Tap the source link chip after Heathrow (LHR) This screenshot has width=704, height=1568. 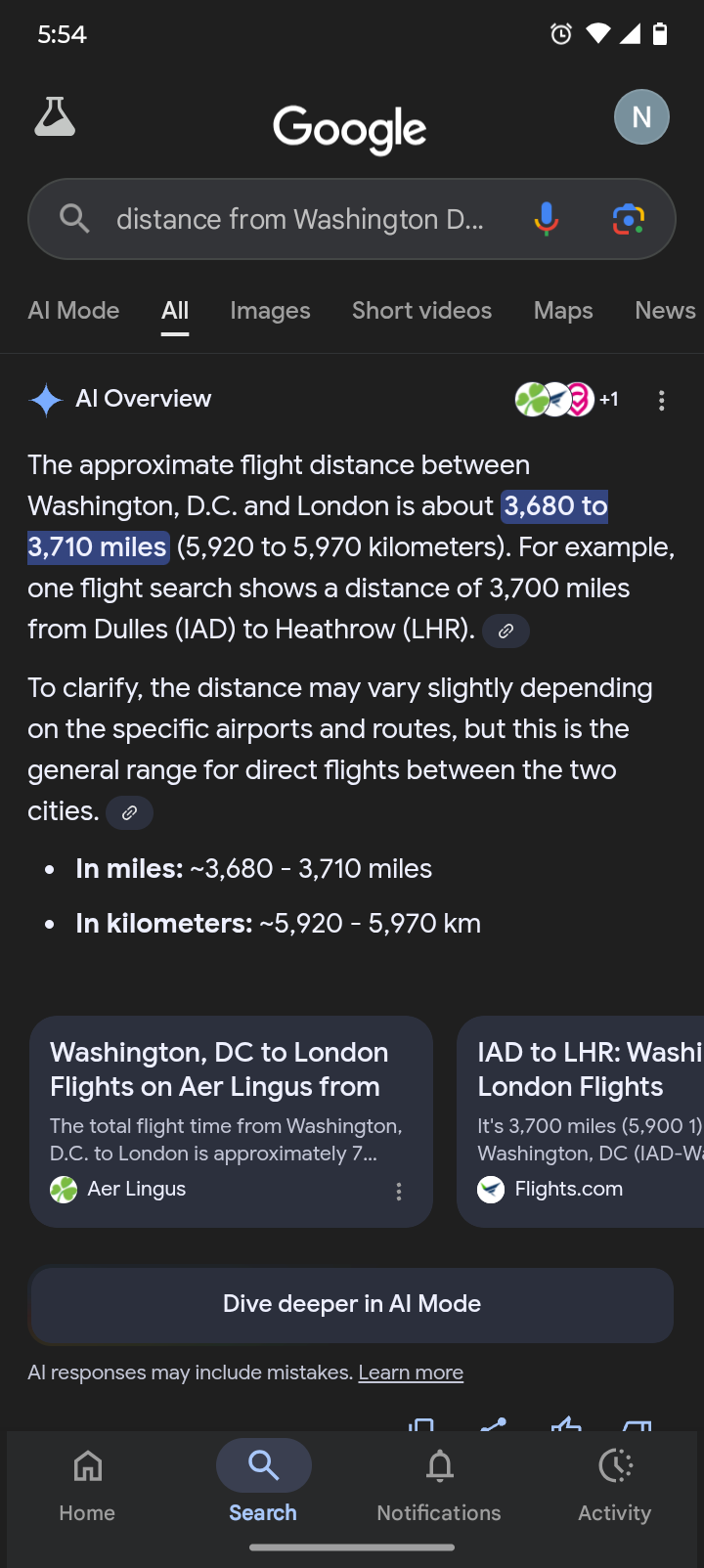[x=506, y=632]
